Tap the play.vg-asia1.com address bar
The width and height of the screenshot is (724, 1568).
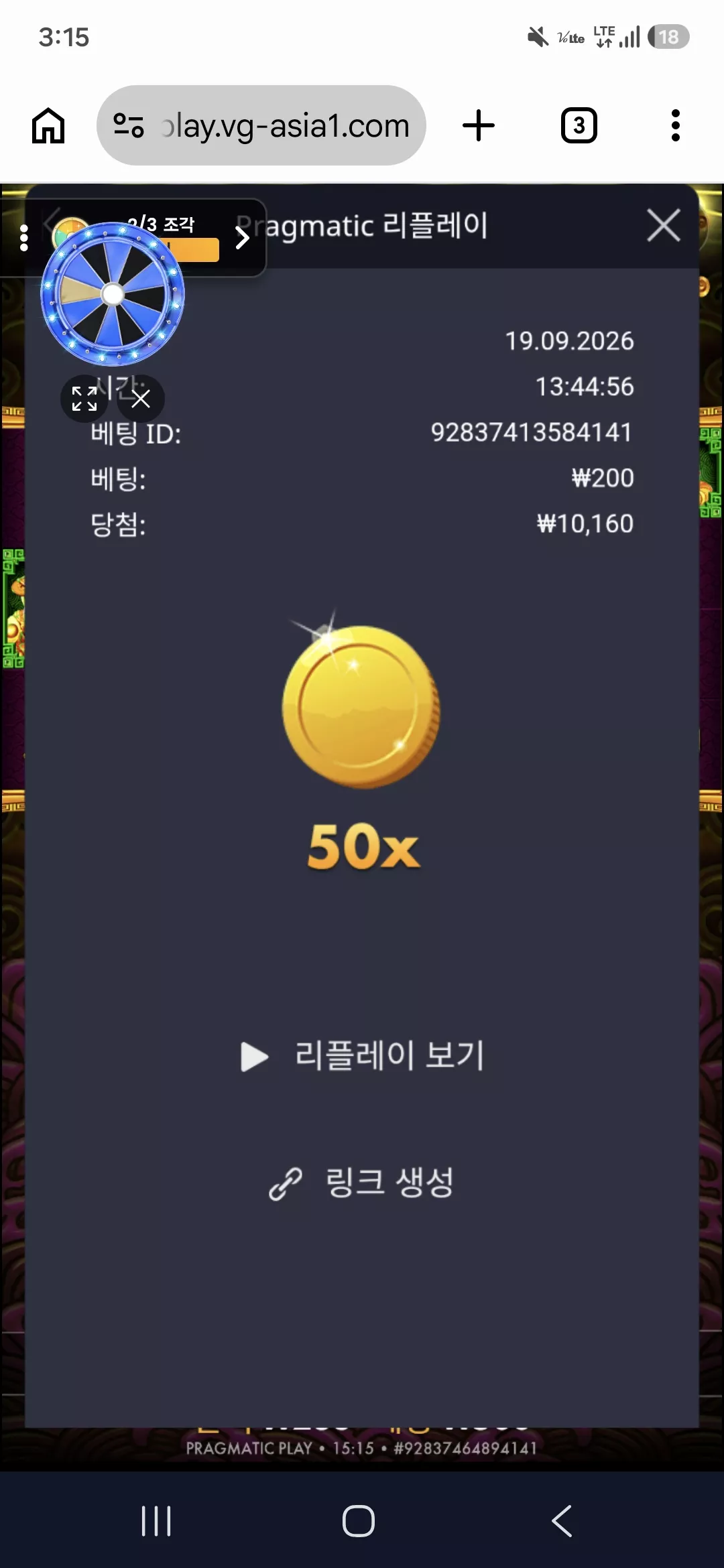(x=261, y=125)
